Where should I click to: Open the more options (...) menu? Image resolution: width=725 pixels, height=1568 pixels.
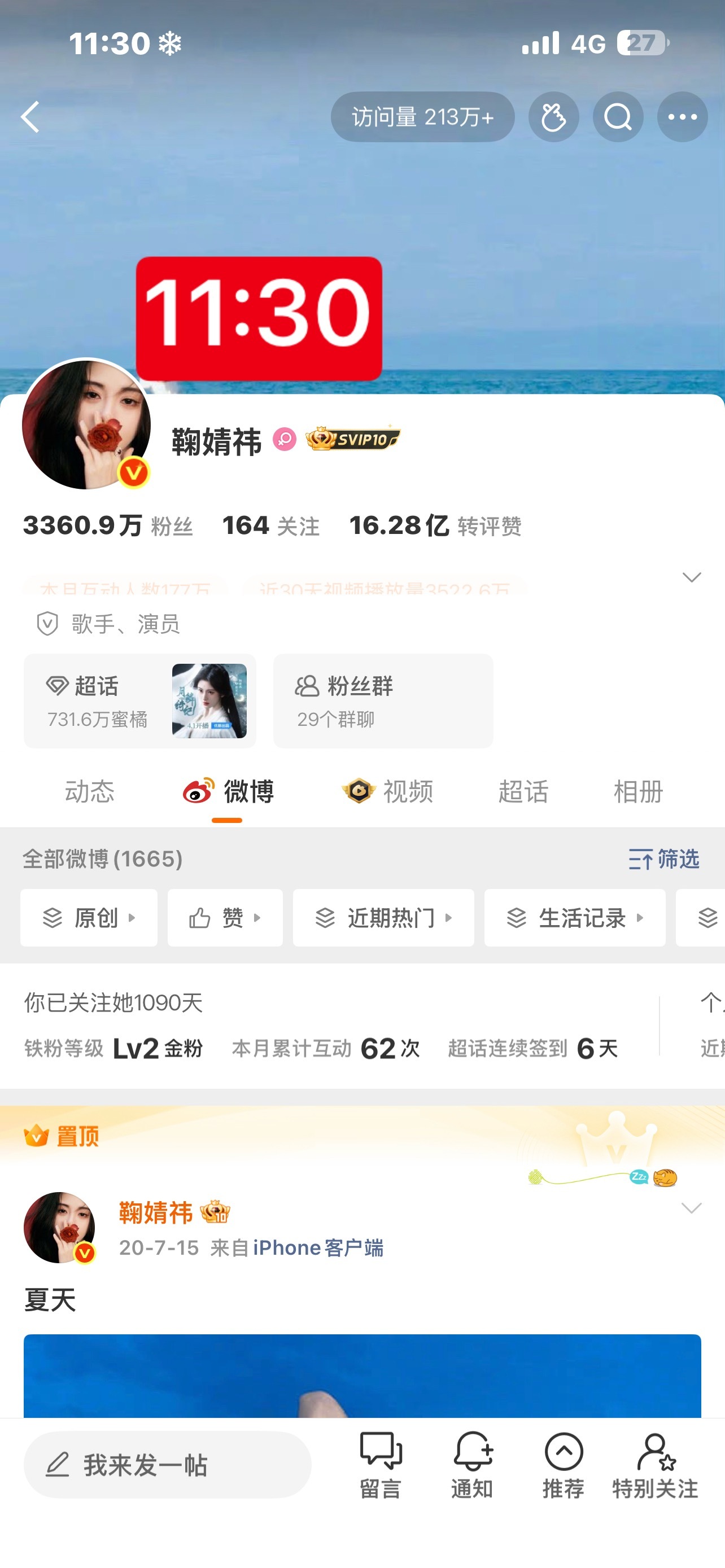pos(683,117)
